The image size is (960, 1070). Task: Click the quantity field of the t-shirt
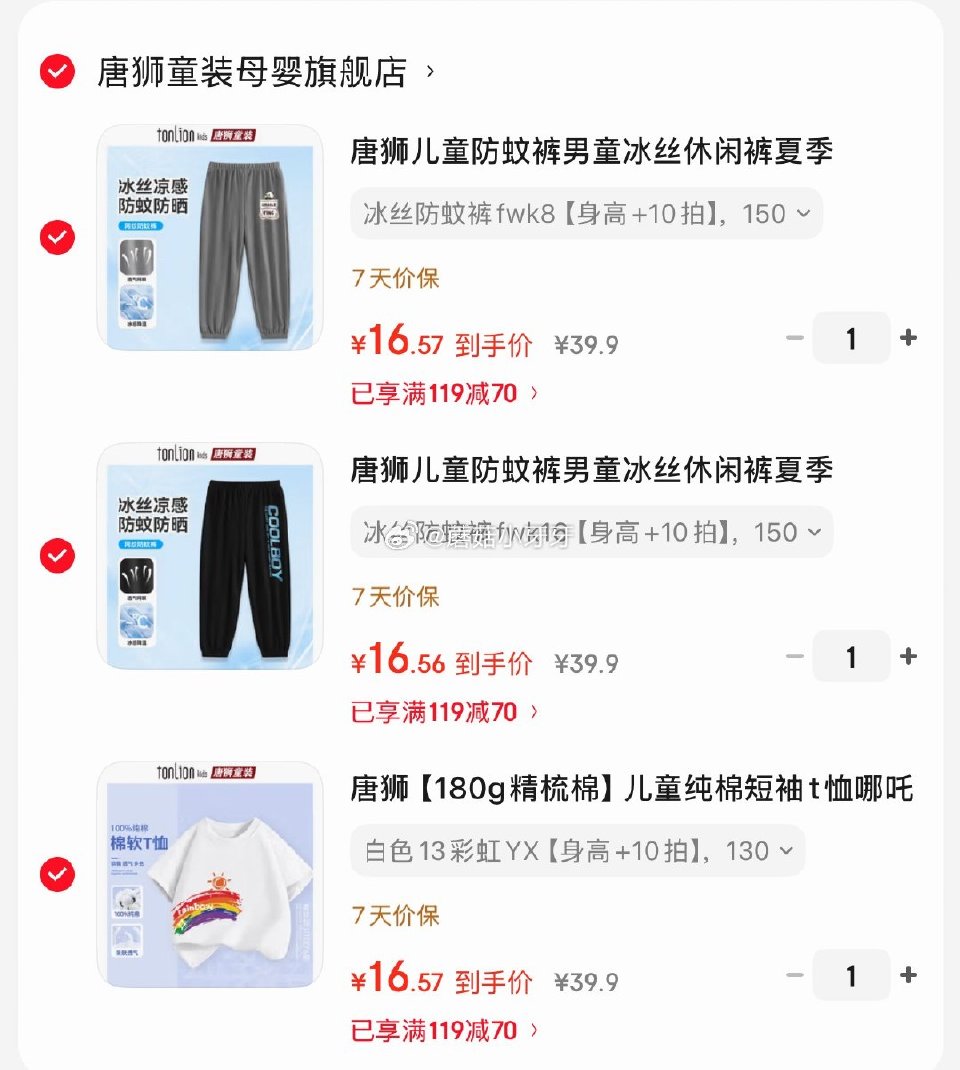tap(851, 975)
